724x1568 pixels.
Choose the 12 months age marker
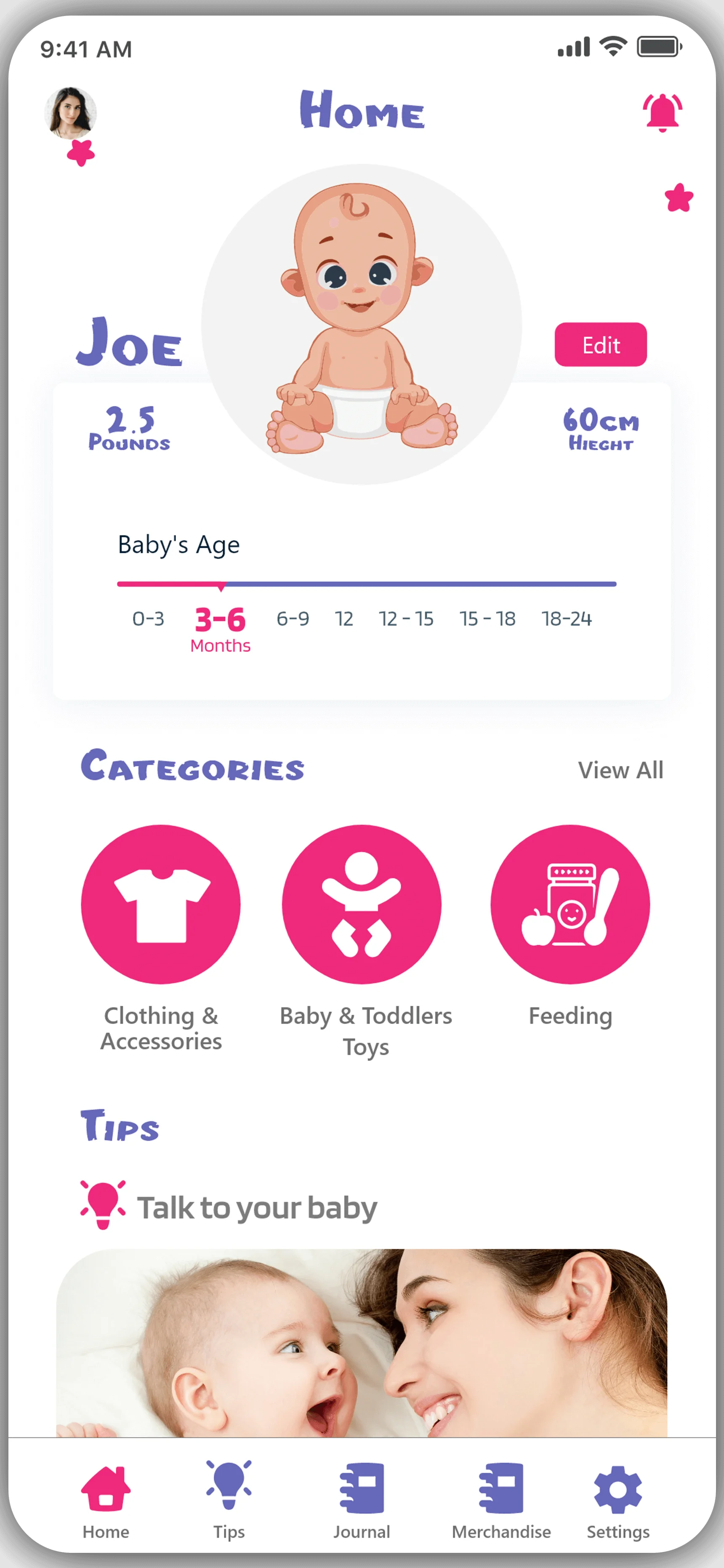344,619
